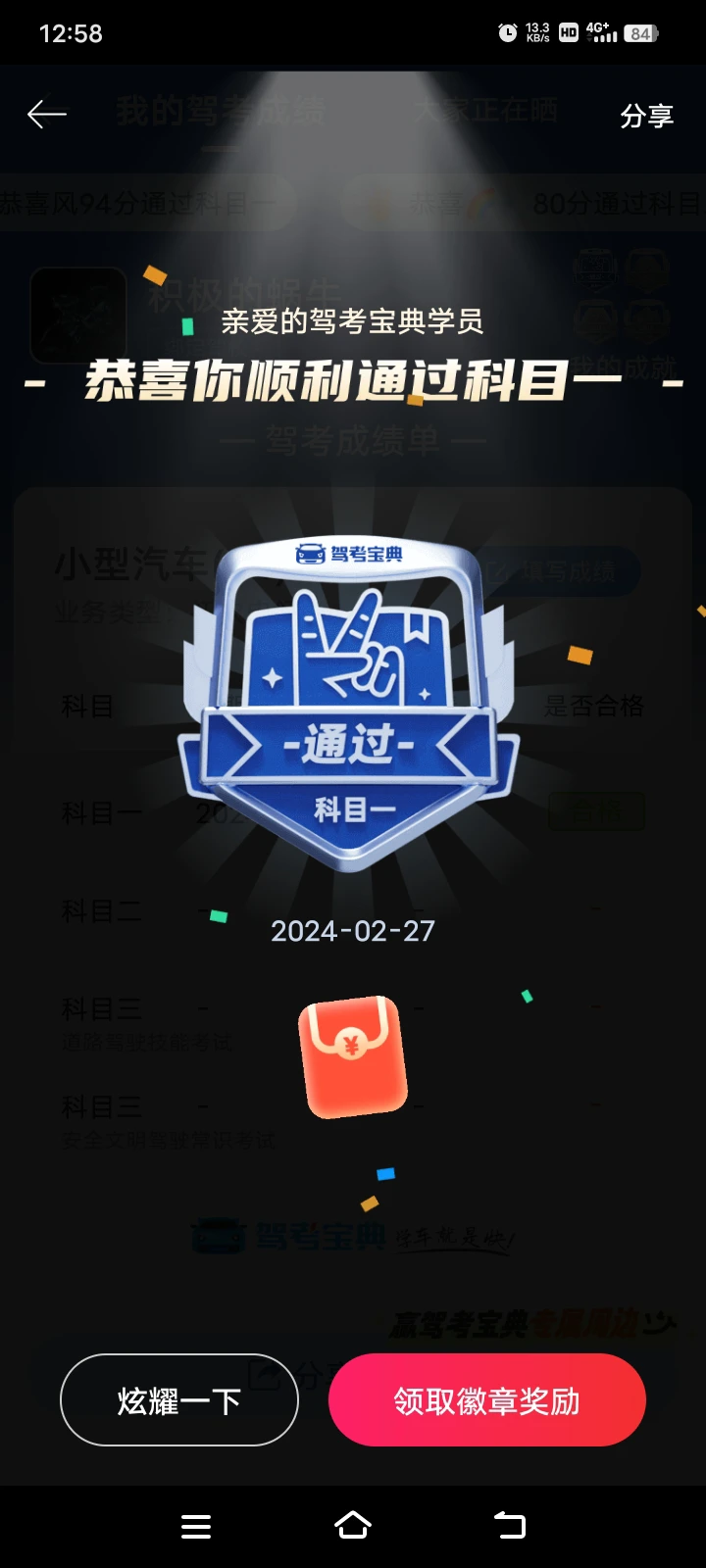Tap the system back button
This screenshot has height=1568, width=706.
point(509,1526)
